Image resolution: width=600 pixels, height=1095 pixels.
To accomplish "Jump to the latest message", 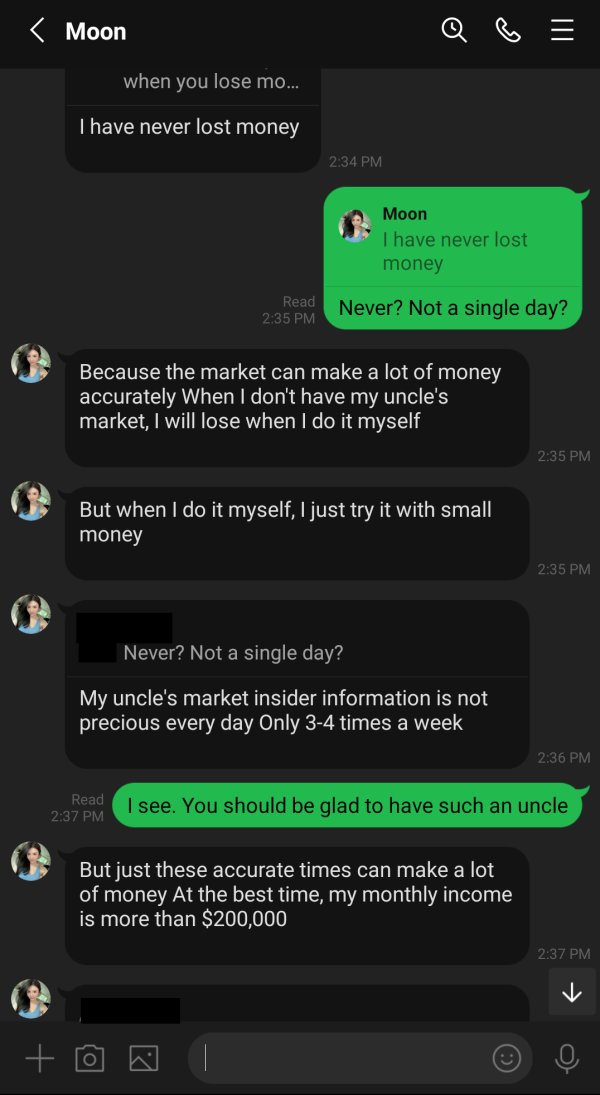I will (572, 992).
